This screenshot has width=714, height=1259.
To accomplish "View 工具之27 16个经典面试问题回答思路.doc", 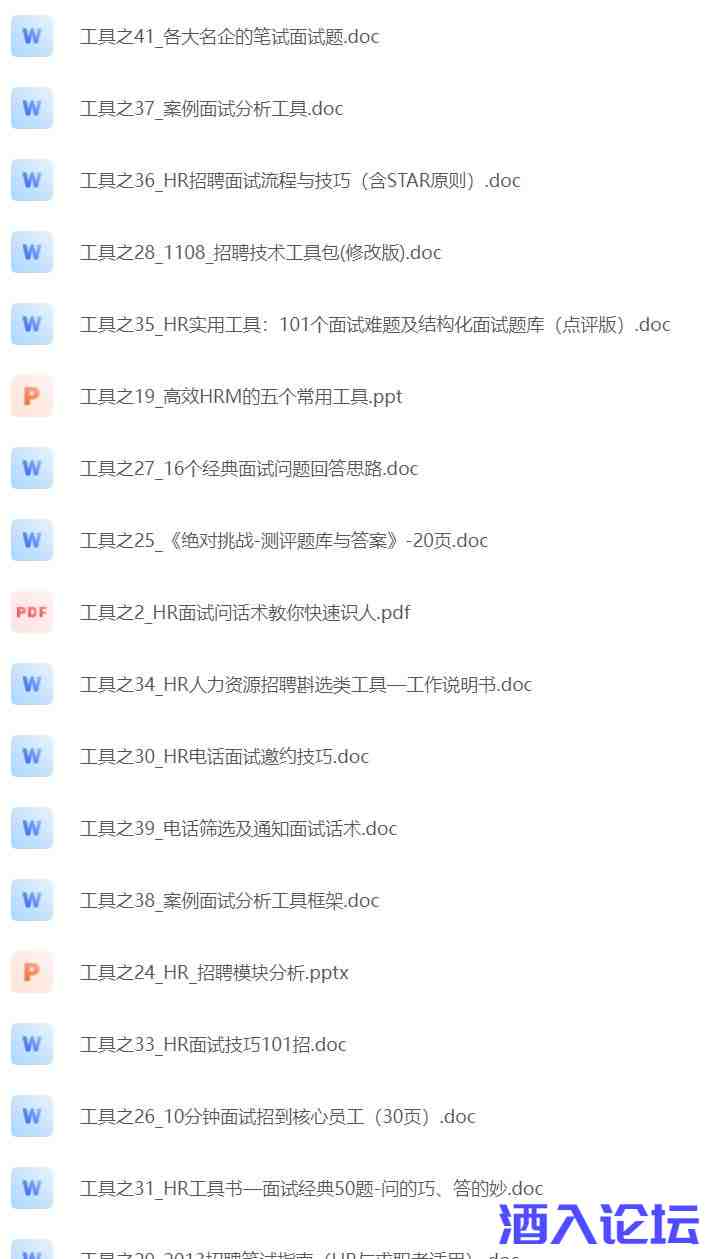I will pos(249,469).
